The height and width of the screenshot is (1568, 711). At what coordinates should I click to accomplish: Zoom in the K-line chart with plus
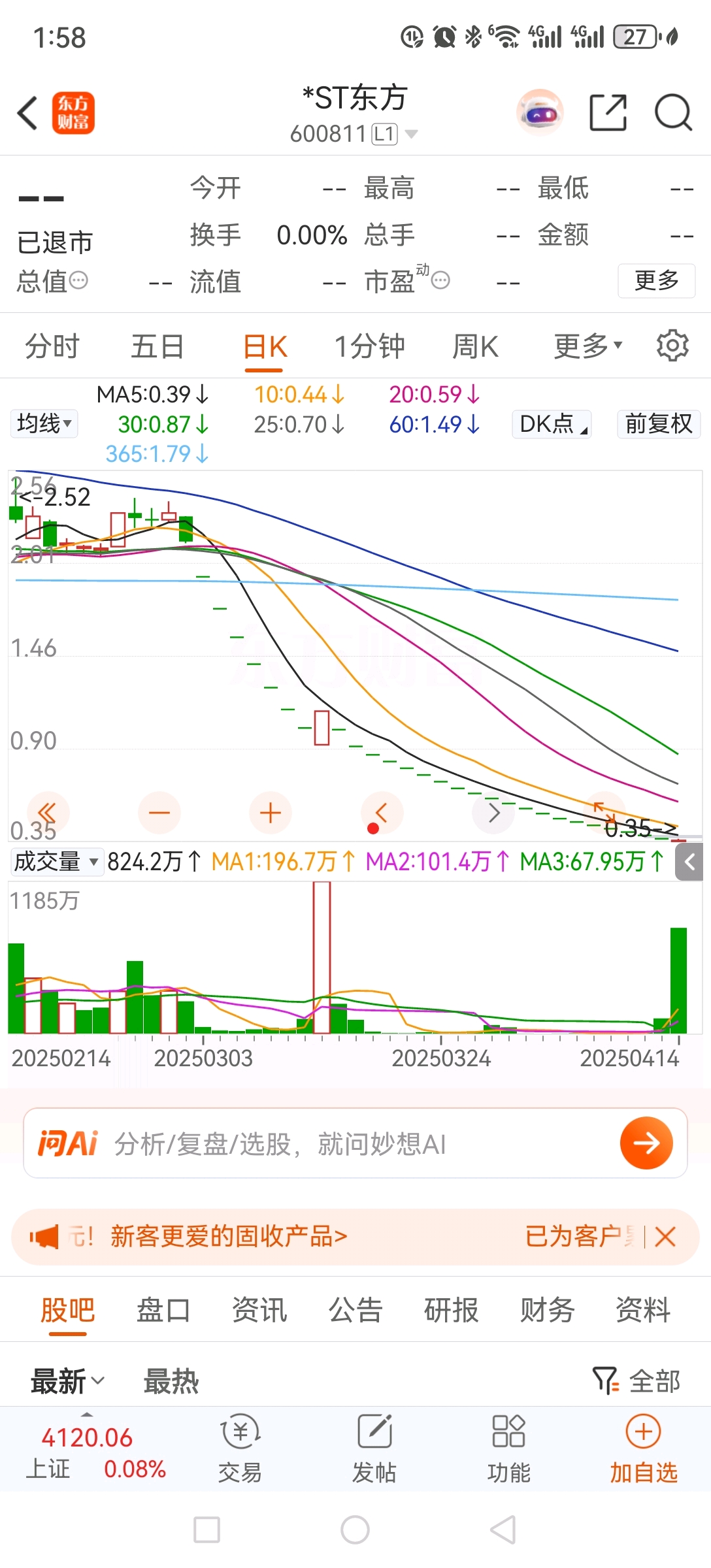(x=271, y=813)
